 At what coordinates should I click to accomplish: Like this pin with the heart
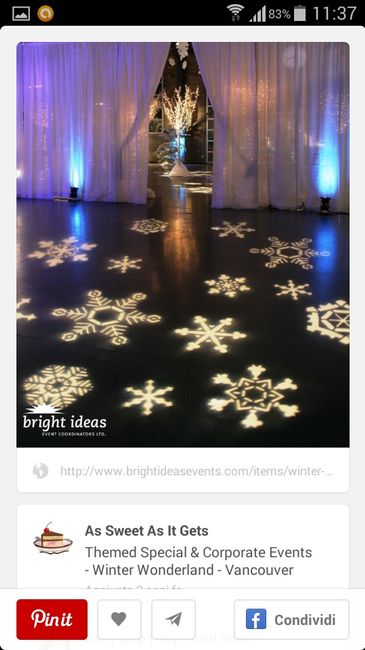click(119, 619)
